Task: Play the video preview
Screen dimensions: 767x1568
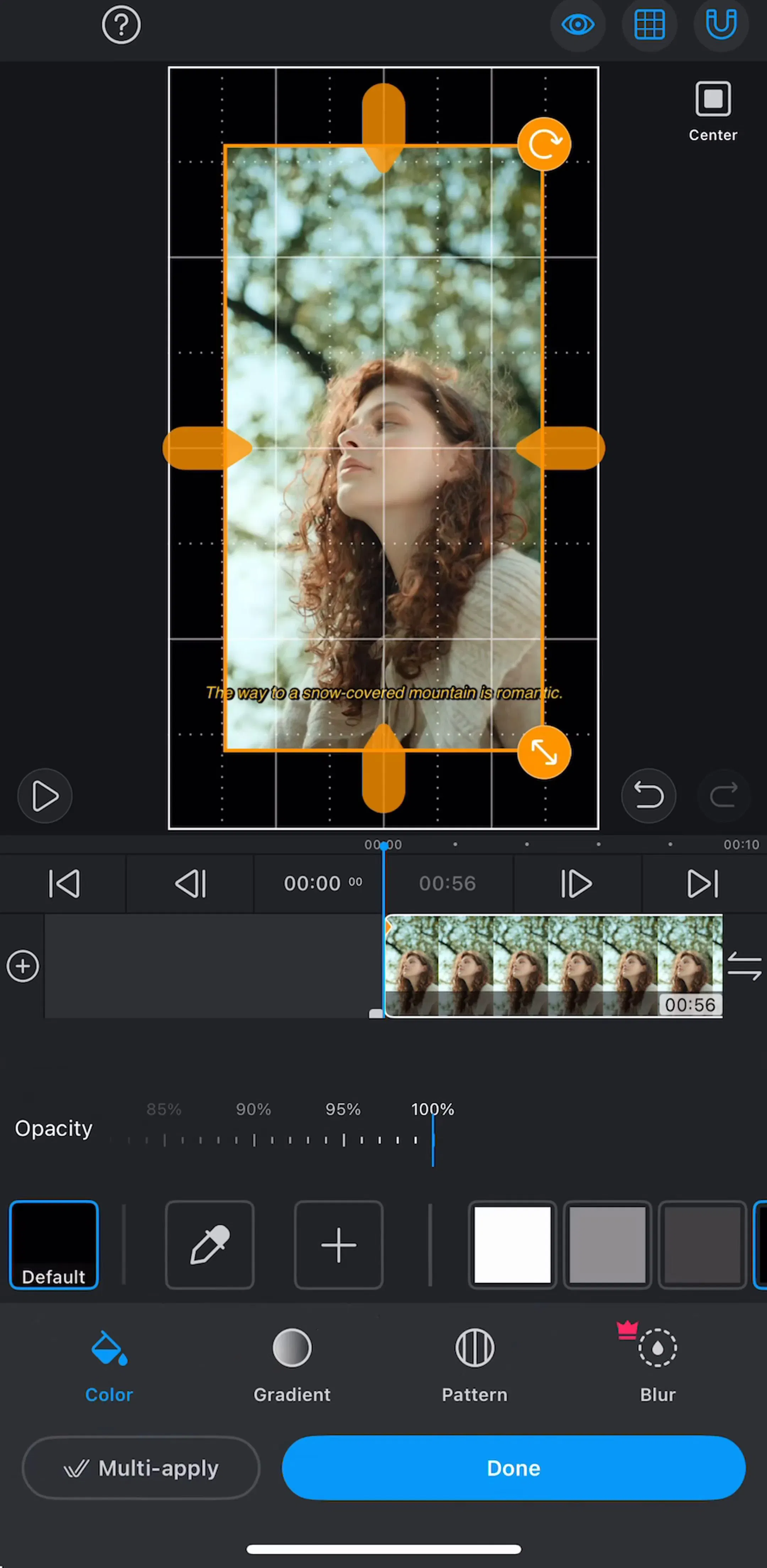Action: pyautogui.click(x=45, y=796)
